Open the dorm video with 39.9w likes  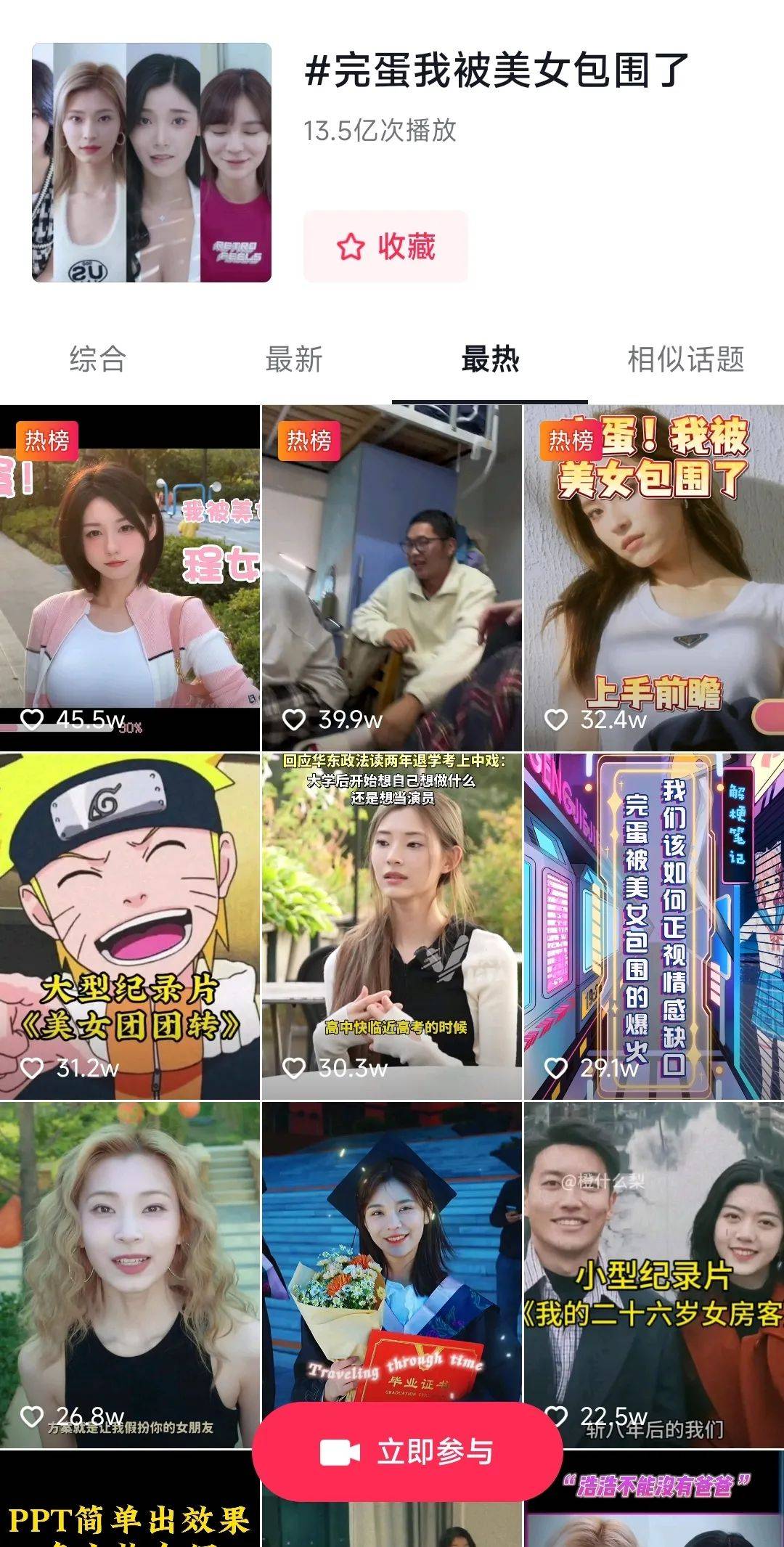392,578
